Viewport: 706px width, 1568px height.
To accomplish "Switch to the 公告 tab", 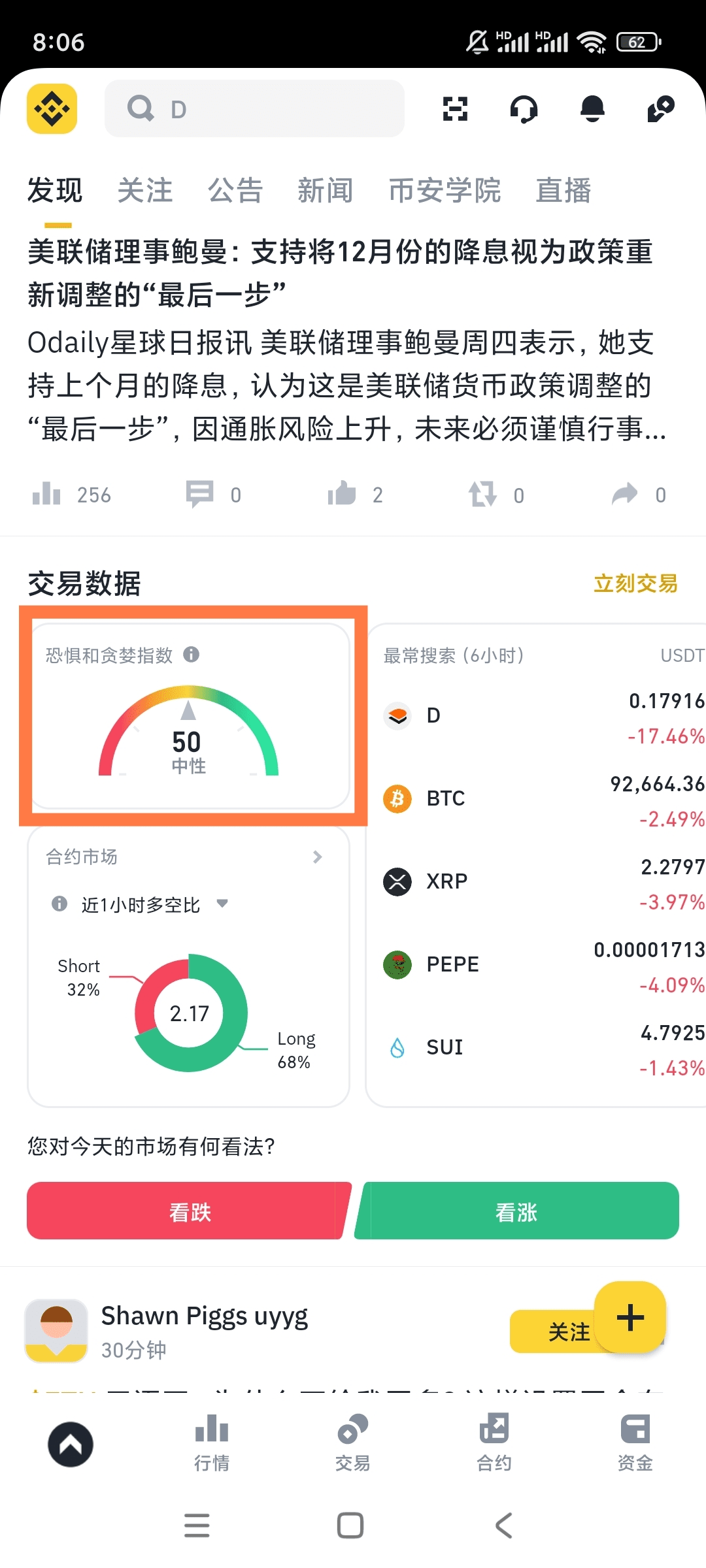I will 235,190.
